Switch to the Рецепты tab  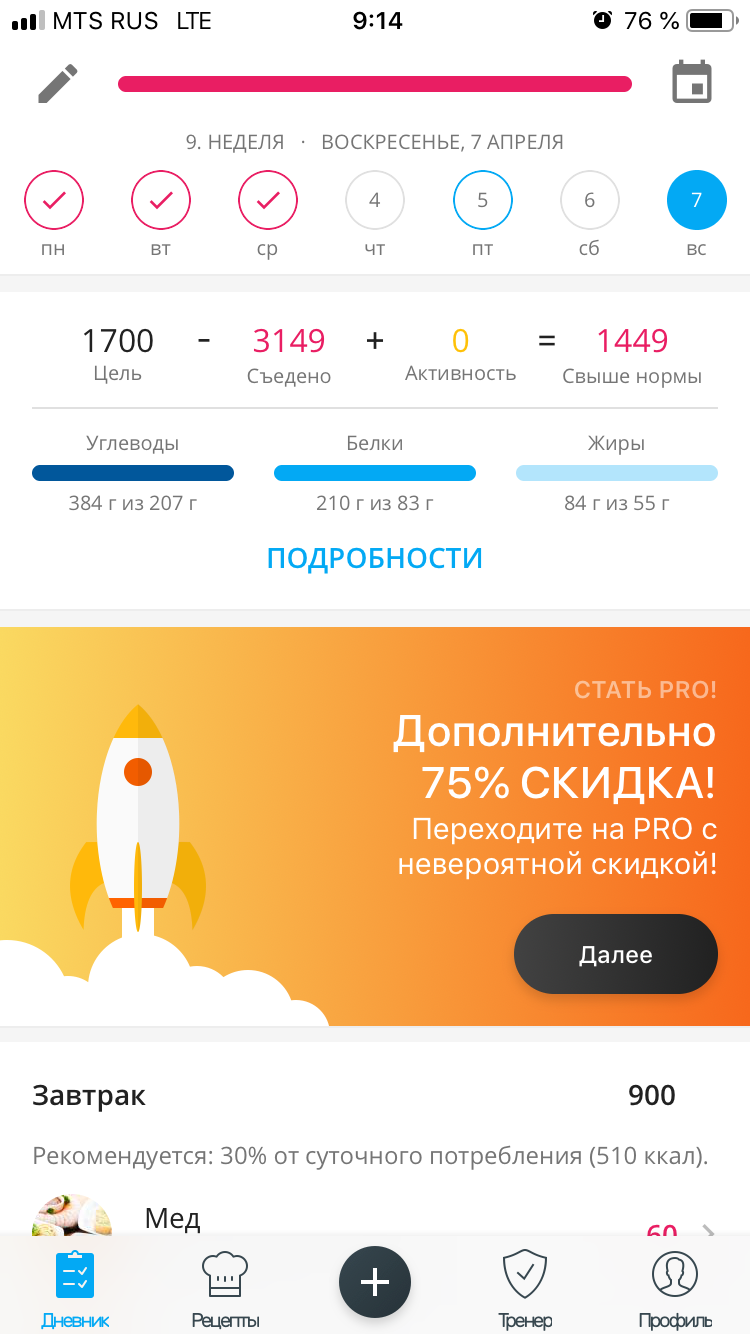point(225,1289)
